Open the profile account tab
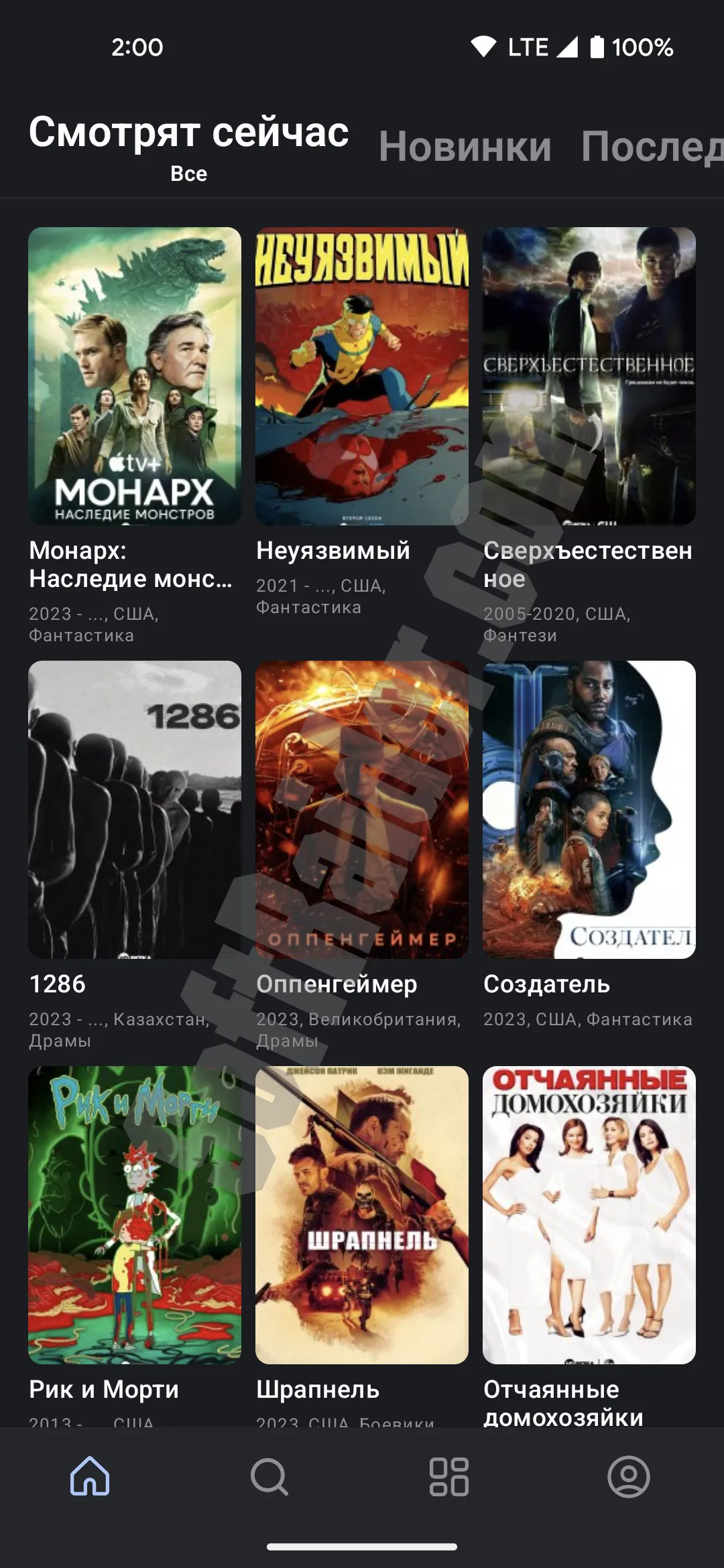This screenshot has height=1568, width=724. click(x=628, y=1476)
